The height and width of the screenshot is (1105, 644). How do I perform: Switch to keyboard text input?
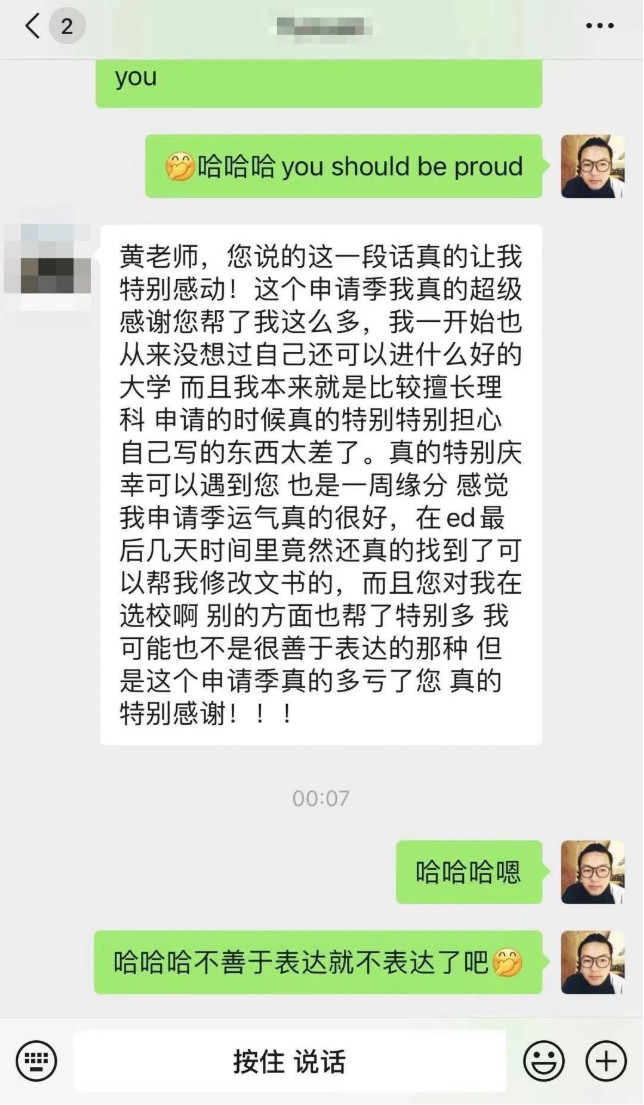tap(37, 1061)
